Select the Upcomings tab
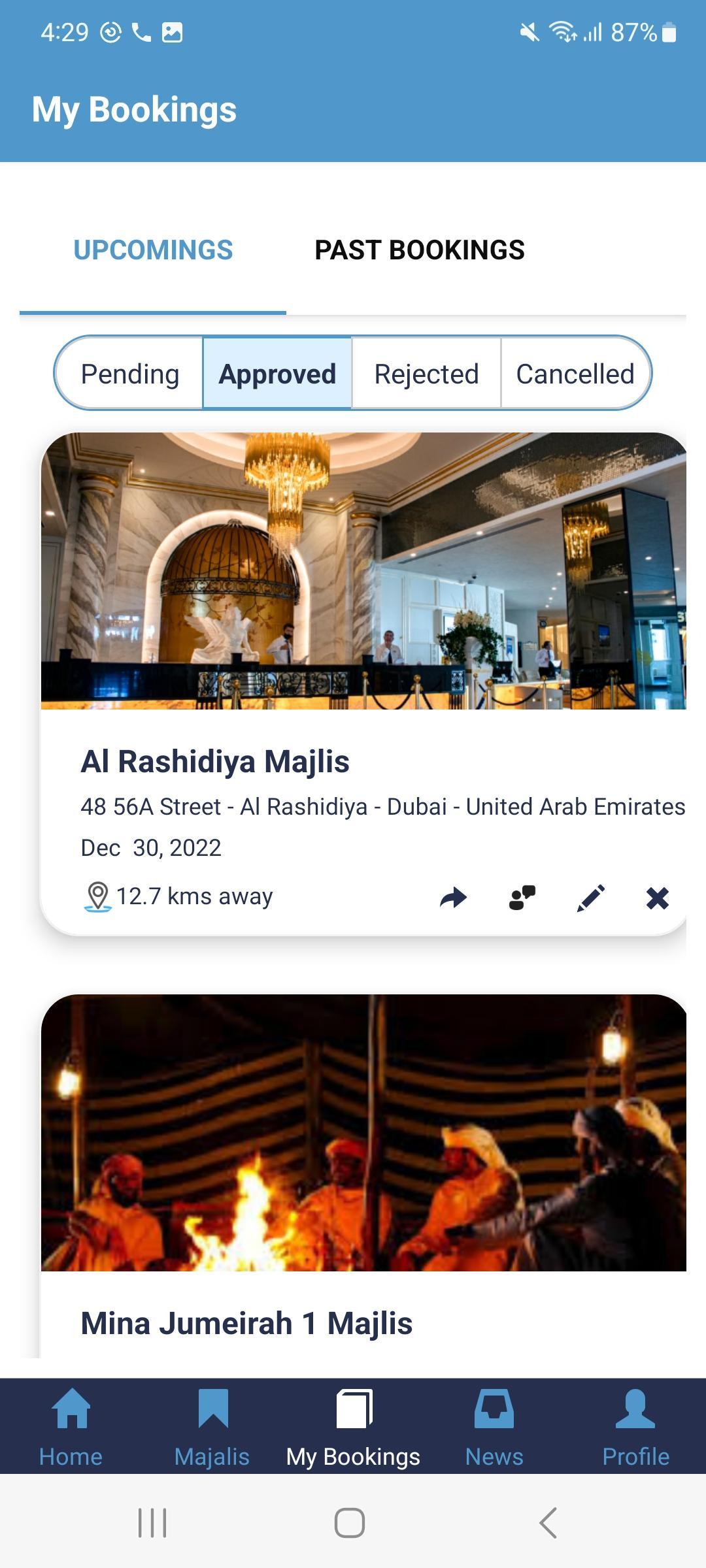This screenshot has height=1568, width=706. 153,250
